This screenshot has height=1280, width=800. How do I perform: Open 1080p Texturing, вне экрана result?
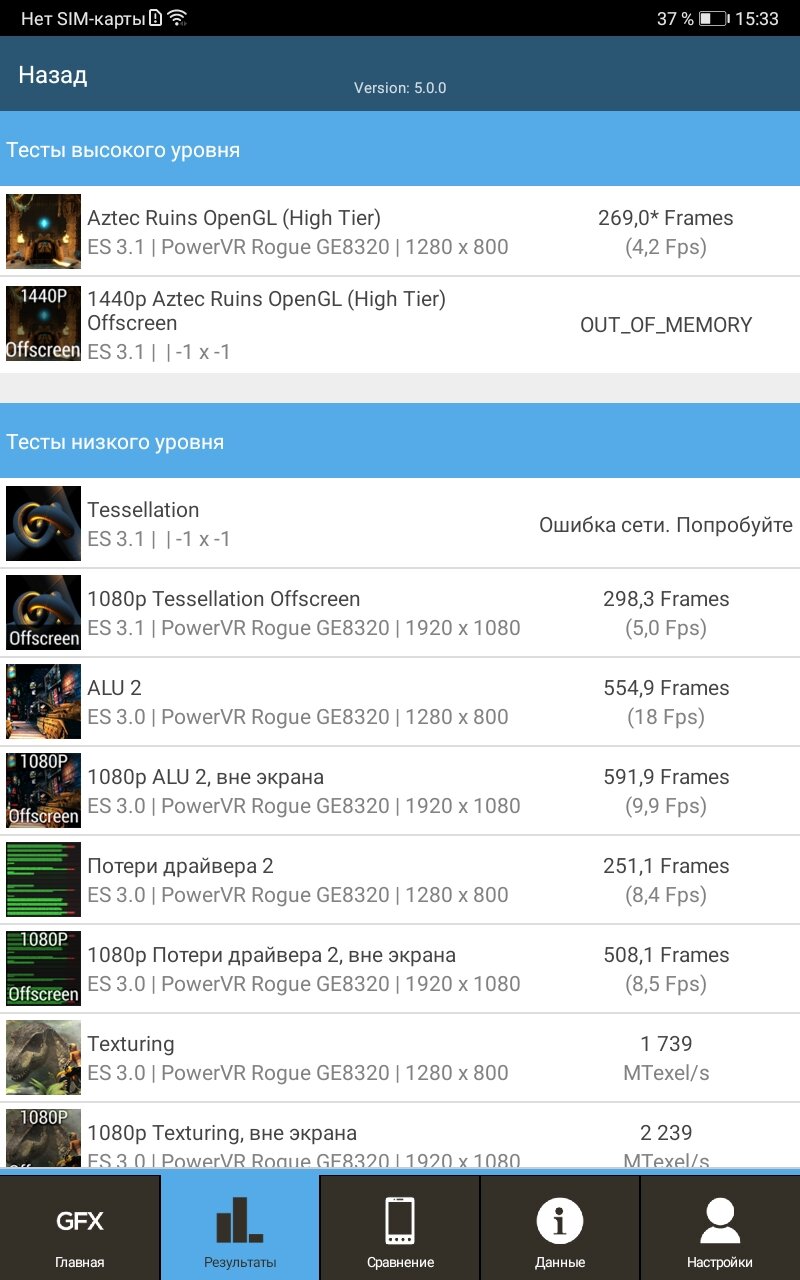click(x=400, y=1138)
